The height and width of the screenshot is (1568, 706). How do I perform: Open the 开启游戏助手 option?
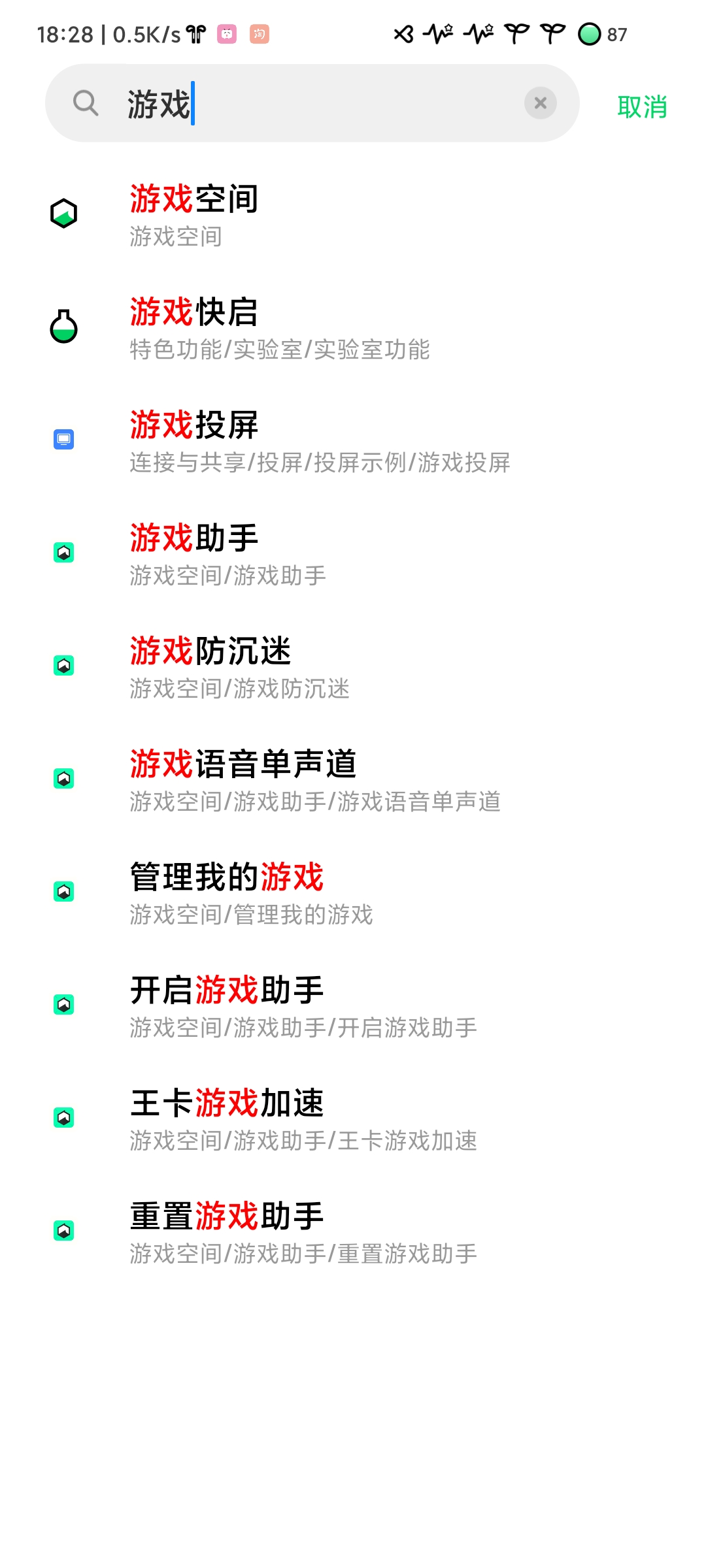coord(353,1007)
